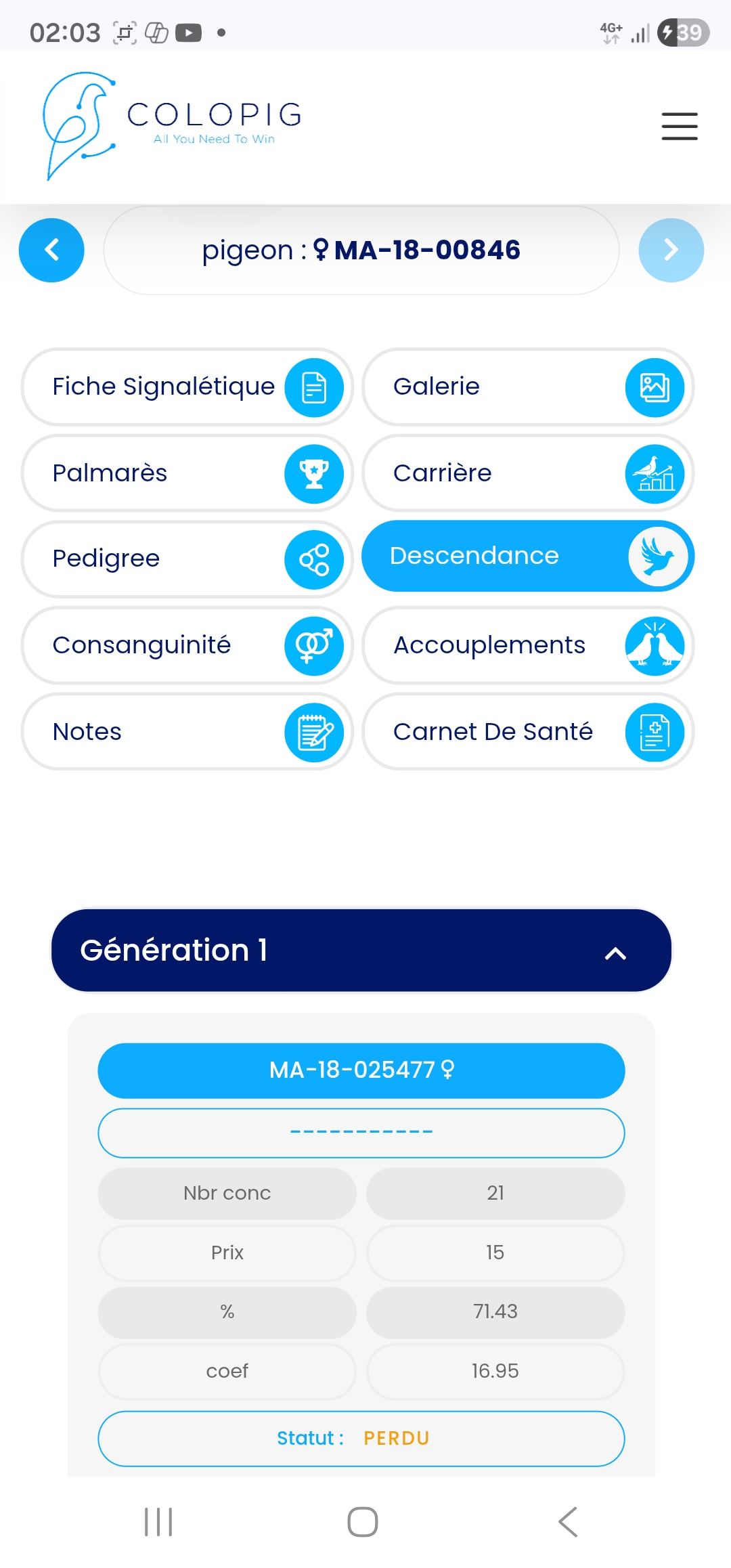Viewport: 731px width, 1568px height.
Task: Open the hamburger menu
Action: (x=679, y=126)
